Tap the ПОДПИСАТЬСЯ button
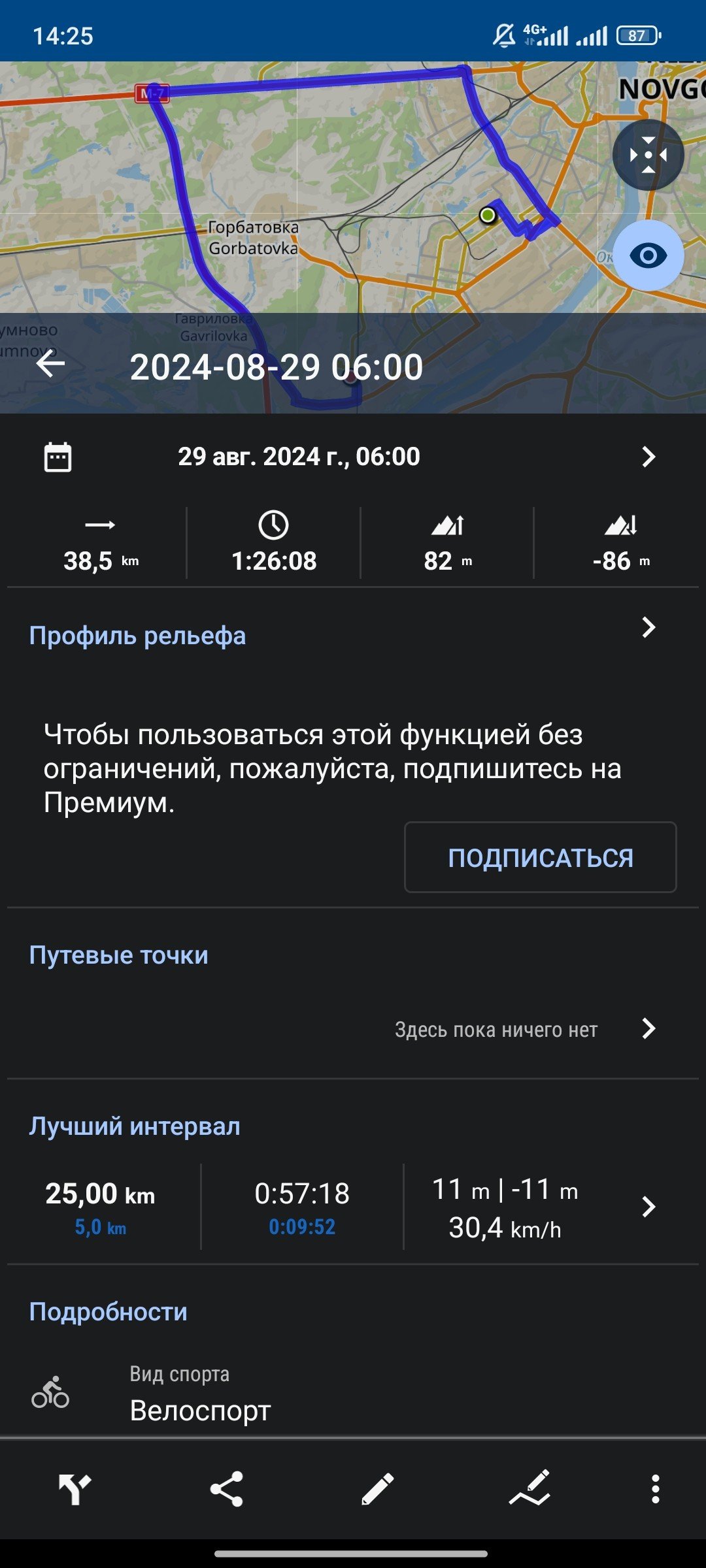The width and height of the screenshot is (706, 1568). point(540,857)
